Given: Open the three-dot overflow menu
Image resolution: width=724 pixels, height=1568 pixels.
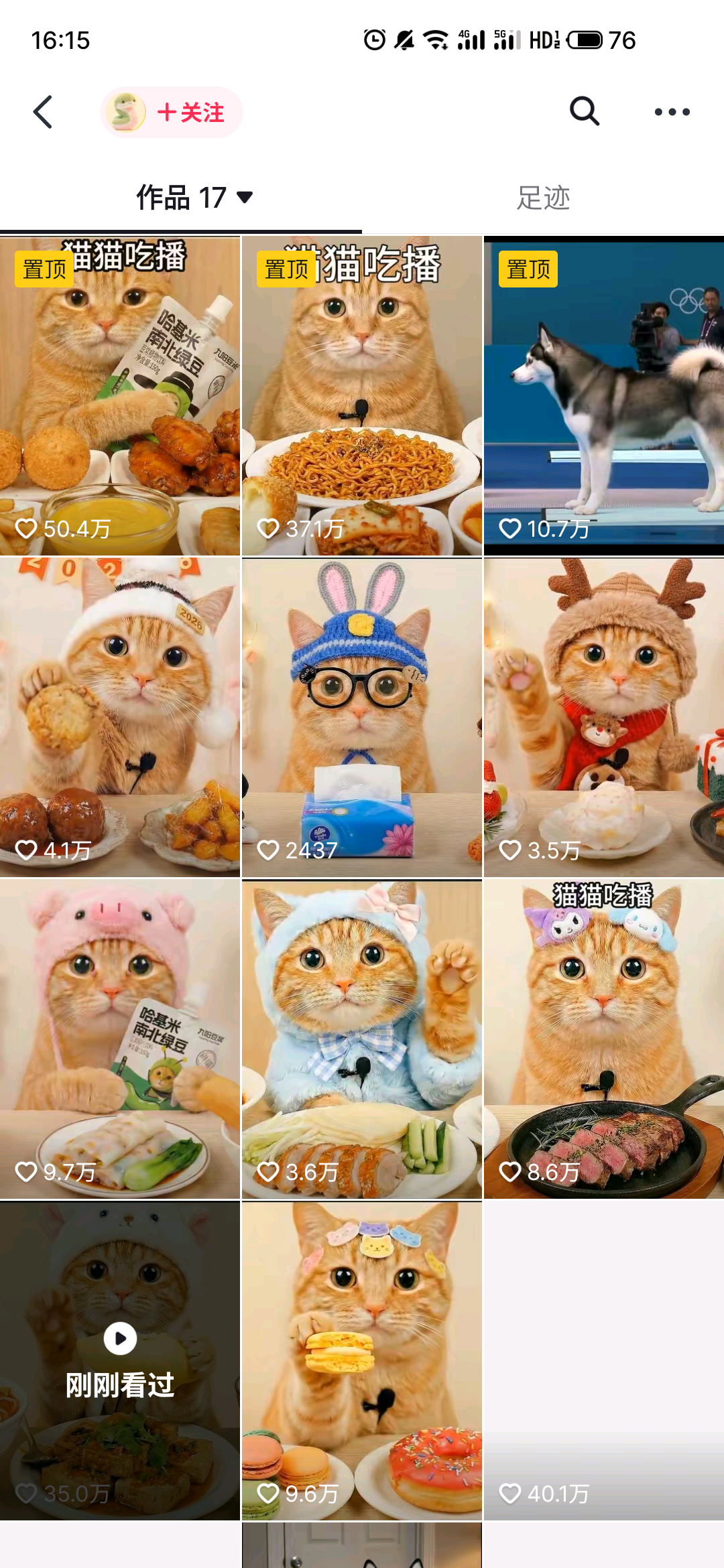Looking at the screenshot, I should tap(672, 112).
